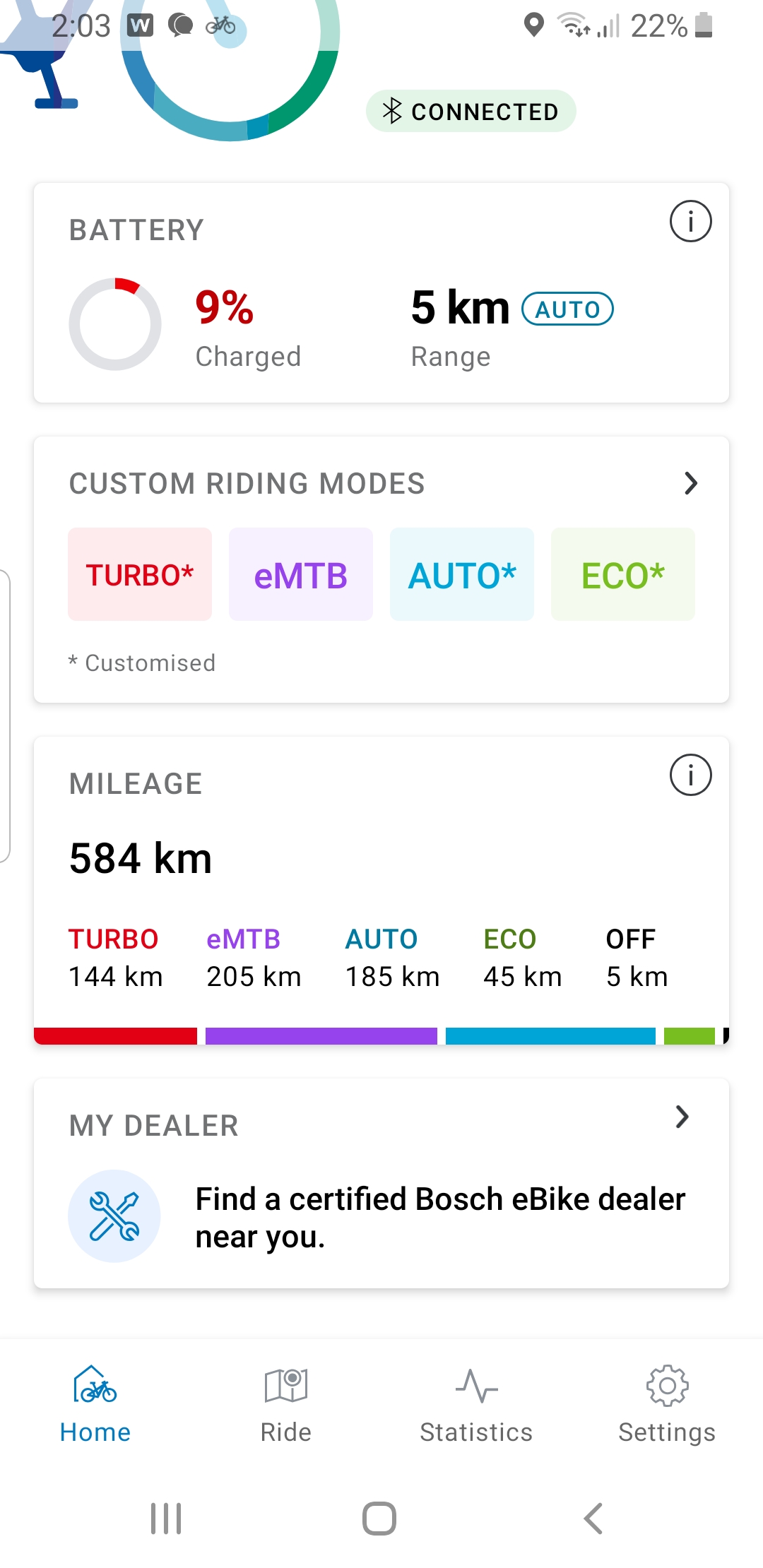The width and height of the screenshot is (763, 1568).
Task: Enable the ECO* riding mode
Action: [623, 574]
